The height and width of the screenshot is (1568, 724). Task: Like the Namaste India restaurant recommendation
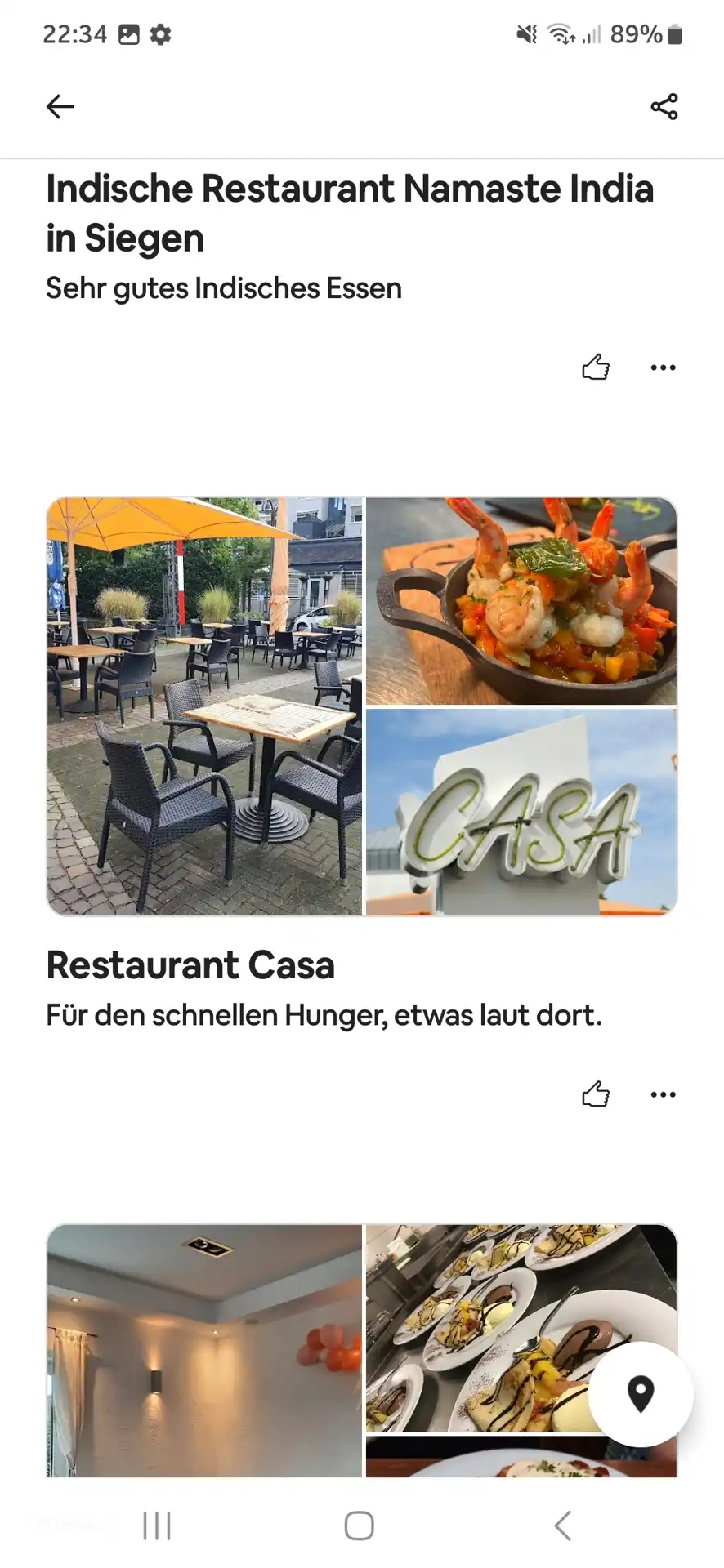[596, 367]
